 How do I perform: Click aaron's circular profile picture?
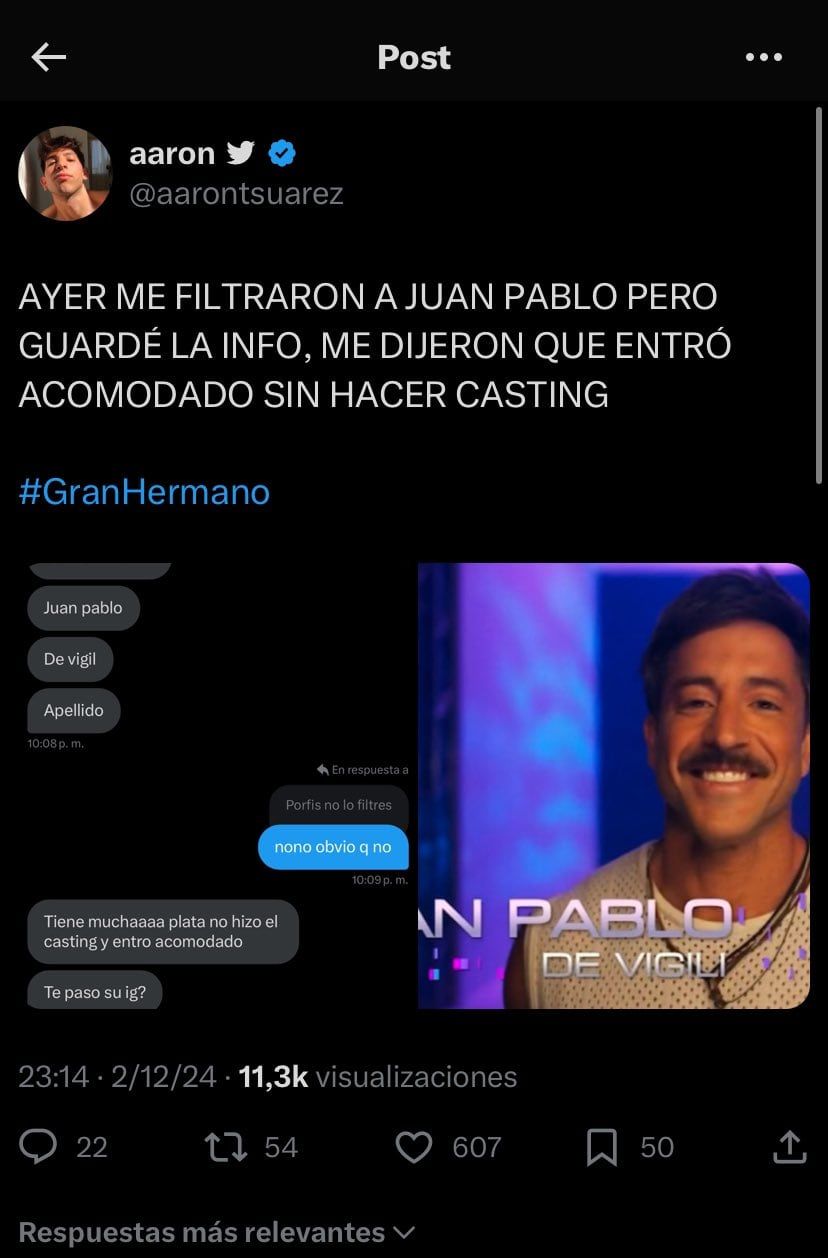pyautogui.click(x=65, y=172)
